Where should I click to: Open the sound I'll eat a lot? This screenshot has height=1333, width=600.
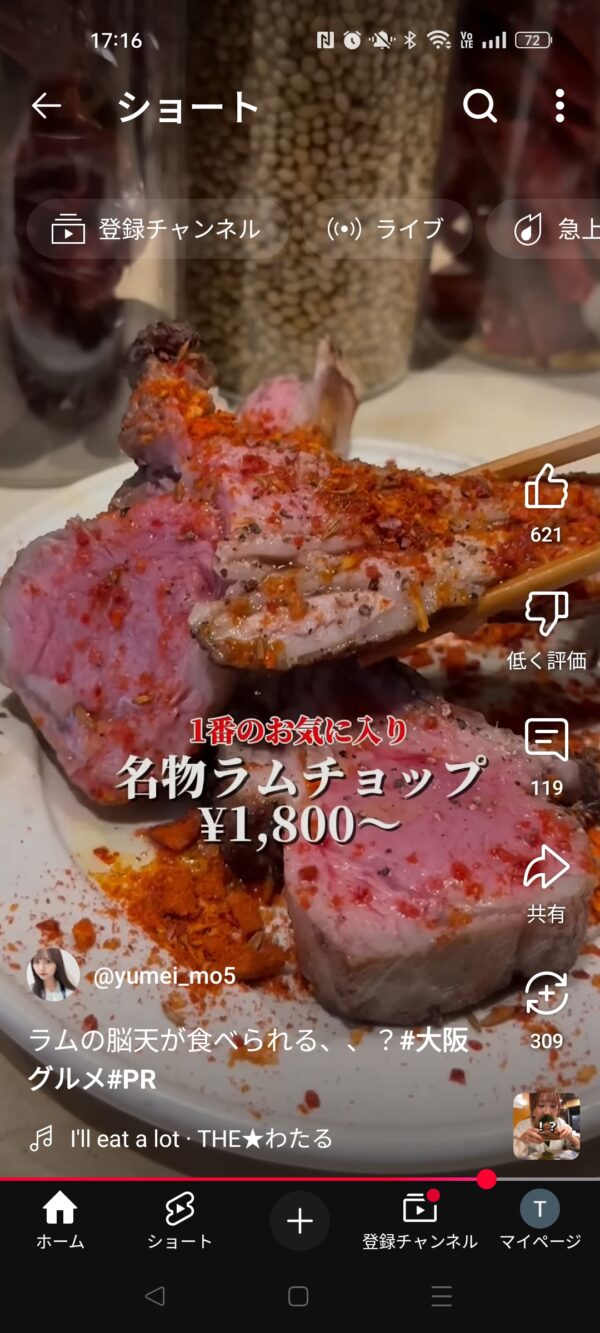click(x=200, y=1138)
